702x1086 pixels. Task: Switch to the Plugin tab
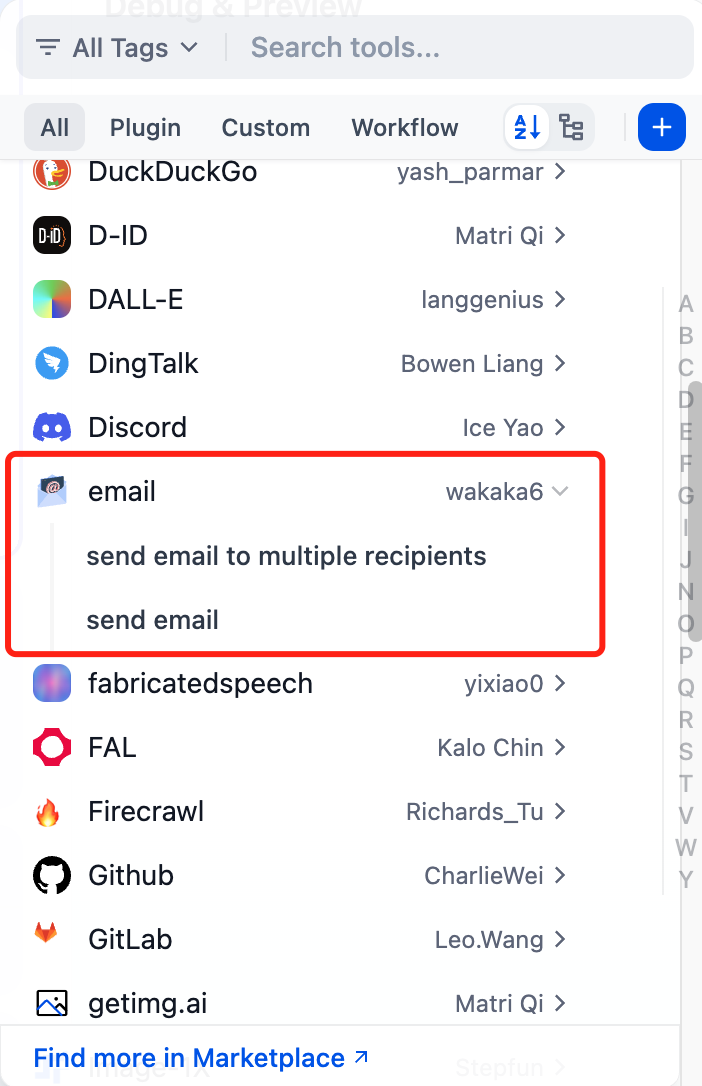pos(145,128)
